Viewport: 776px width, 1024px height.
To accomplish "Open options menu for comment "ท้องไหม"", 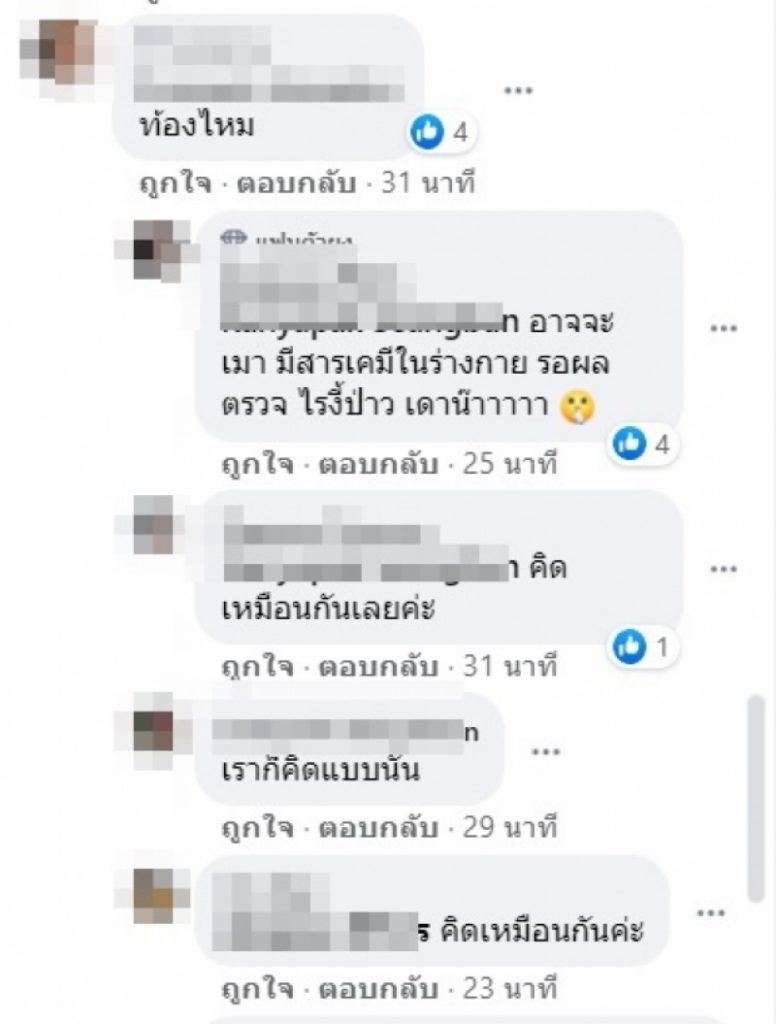I will point(518,90).
